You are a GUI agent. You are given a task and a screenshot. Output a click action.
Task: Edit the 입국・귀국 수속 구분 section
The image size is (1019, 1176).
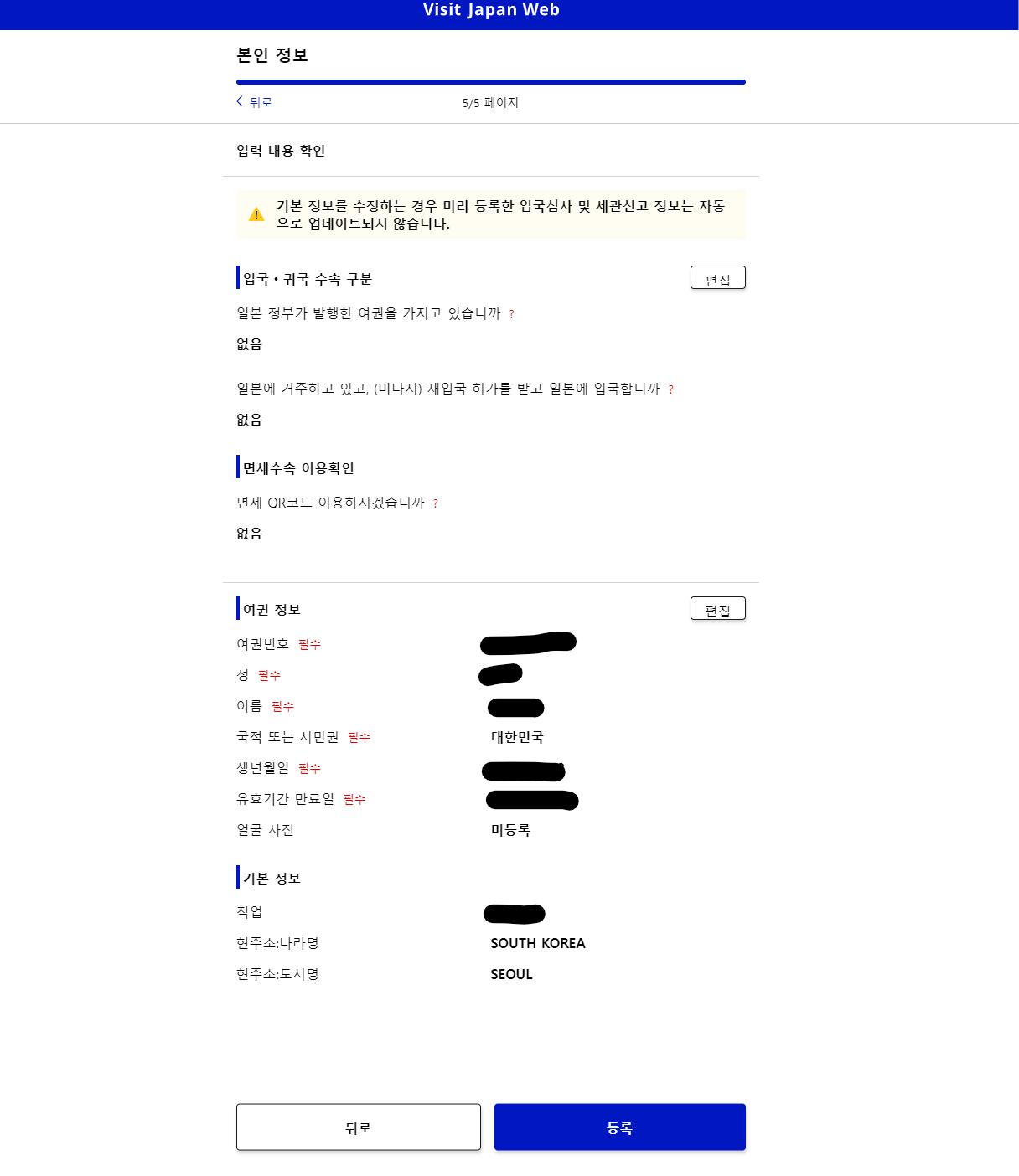717,278
